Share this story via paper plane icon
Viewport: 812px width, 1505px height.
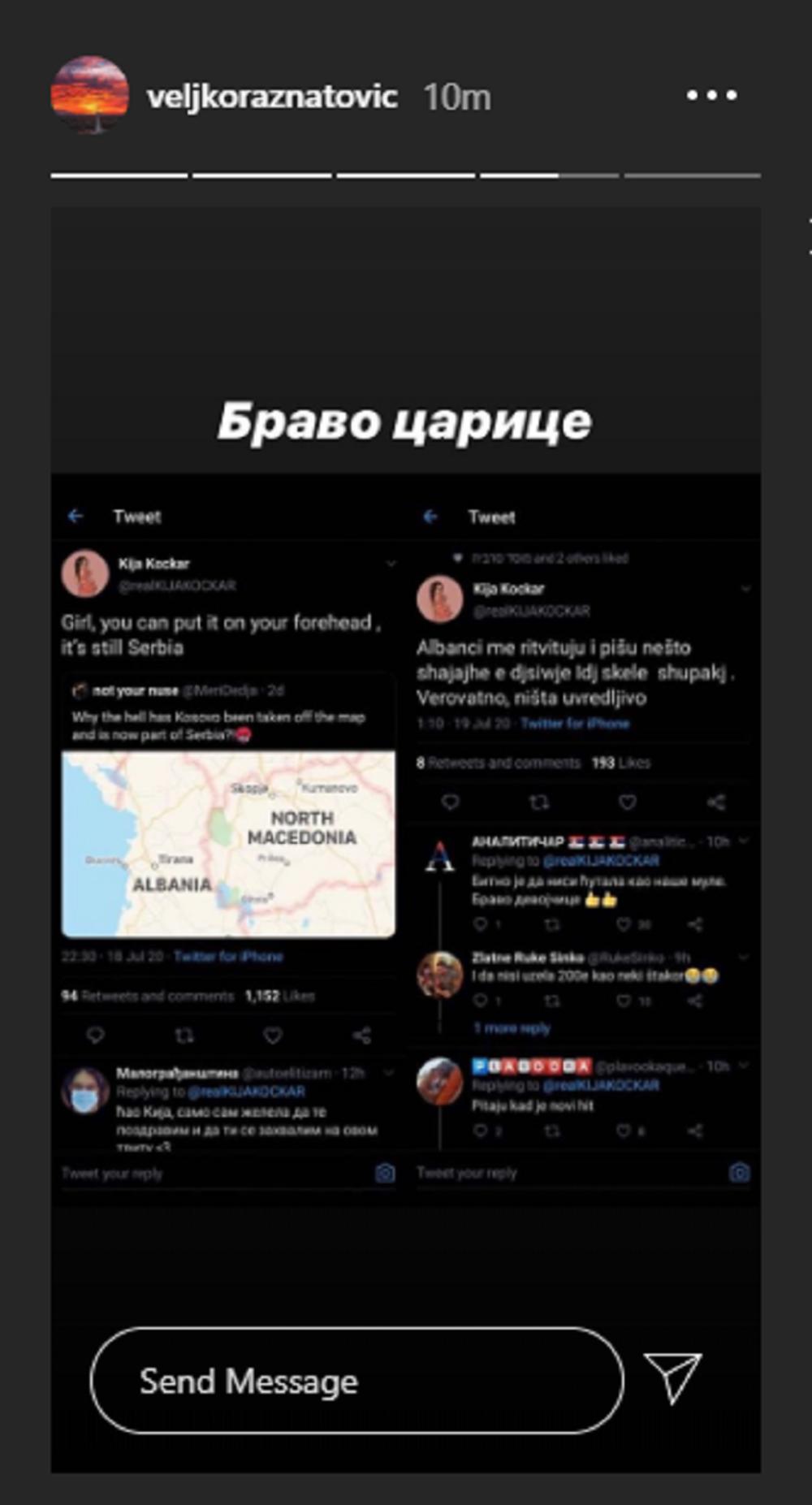[x=672, y=1377]
